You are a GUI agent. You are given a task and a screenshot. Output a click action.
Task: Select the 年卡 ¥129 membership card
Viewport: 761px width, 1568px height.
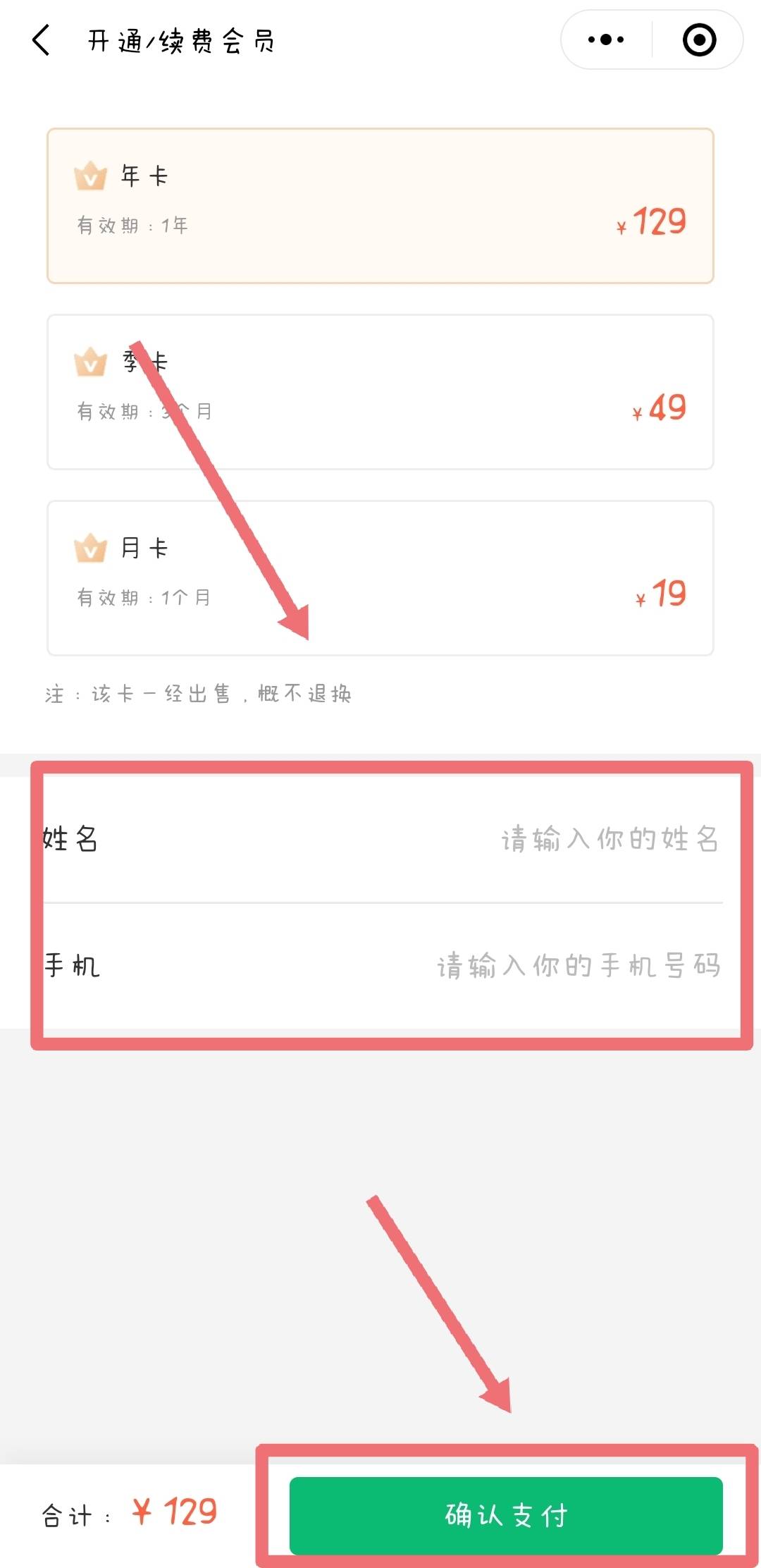click(x=380, y=206)
